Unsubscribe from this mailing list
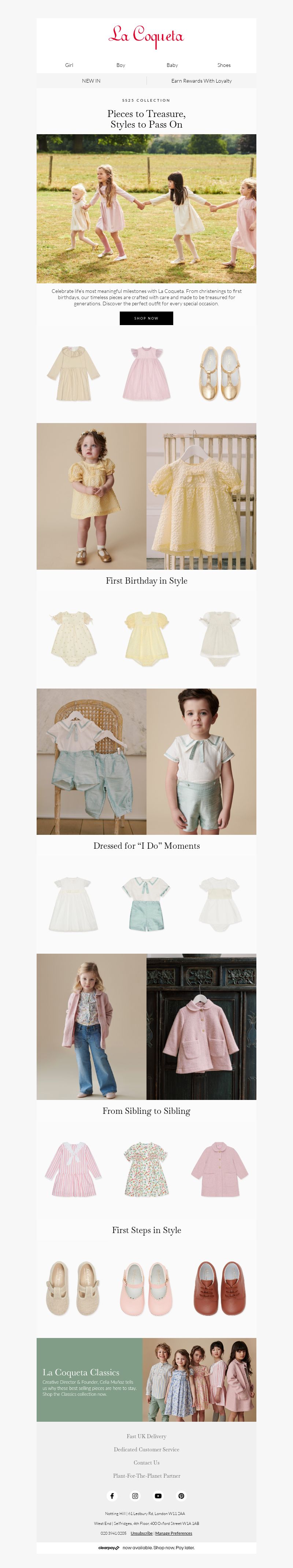 [x=141, y=1533]
